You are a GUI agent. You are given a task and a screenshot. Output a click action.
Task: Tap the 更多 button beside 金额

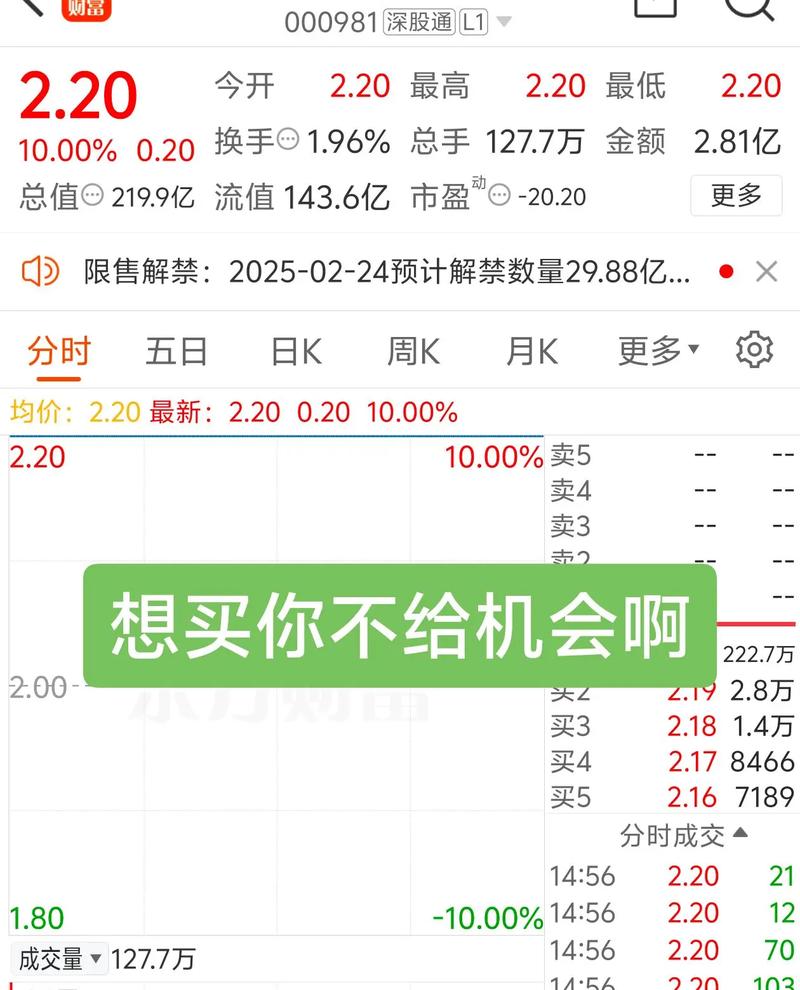click(736, 195)
